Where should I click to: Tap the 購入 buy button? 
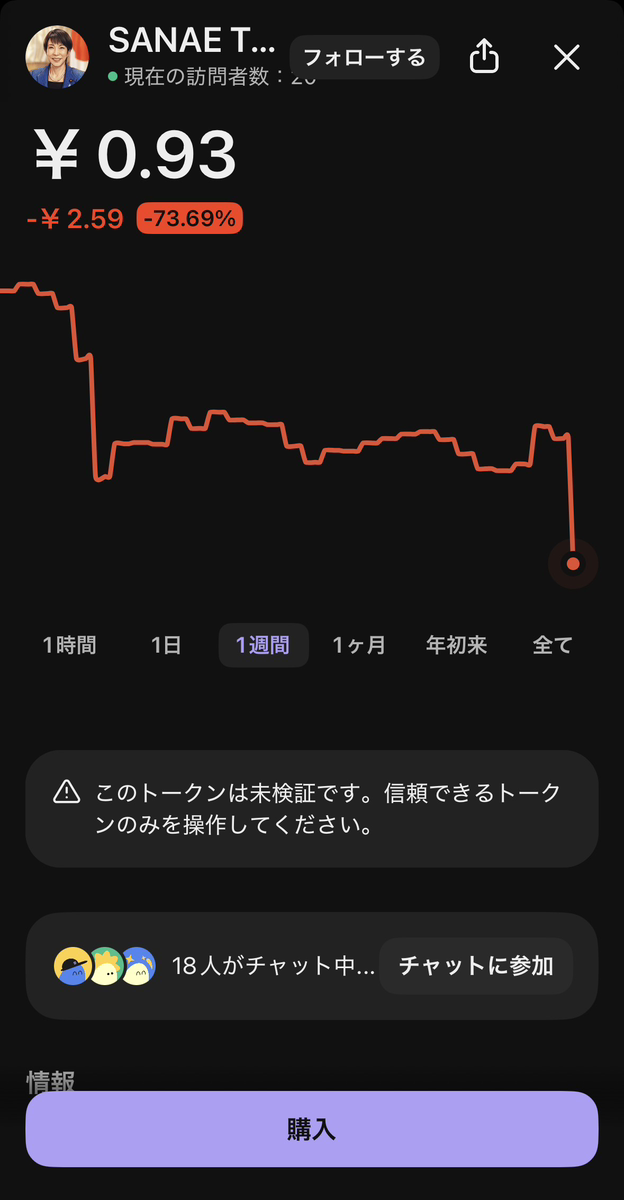pos(312,1129)
